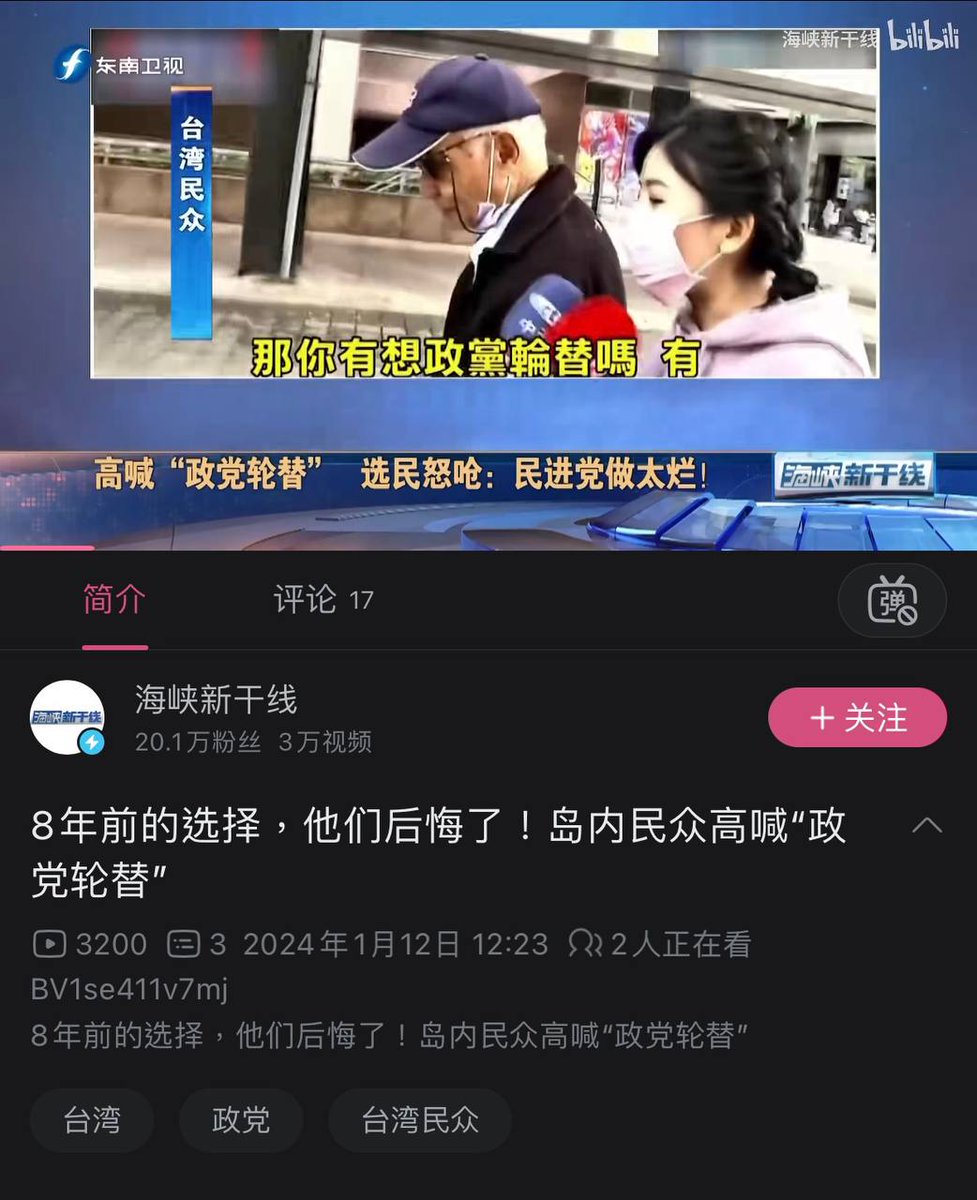Open the 海峡新干线 channel avatar
977x1200 pixels.
(67, 717)
